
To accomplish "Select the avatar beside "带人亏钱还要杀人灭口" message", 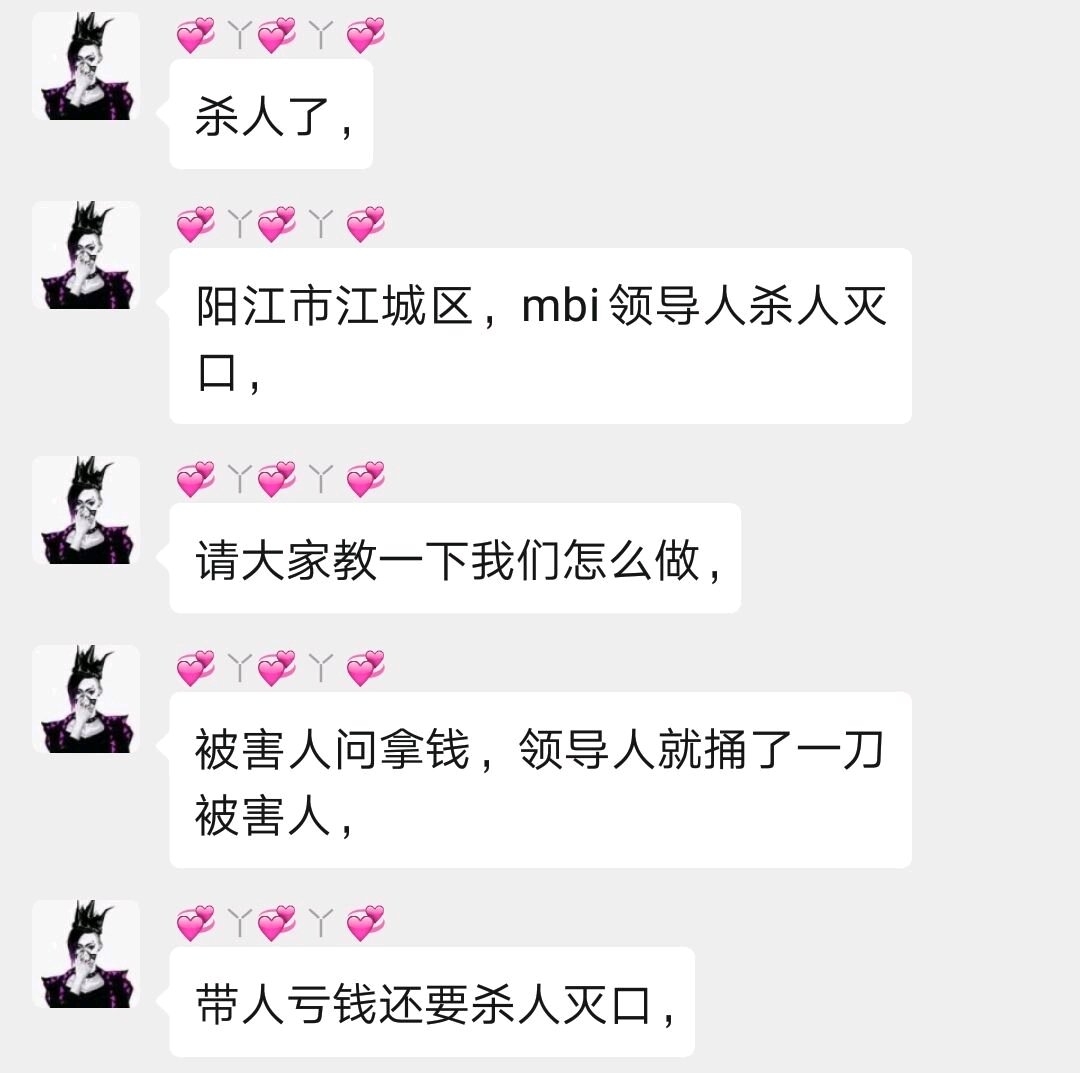I will tap(86, 954).
